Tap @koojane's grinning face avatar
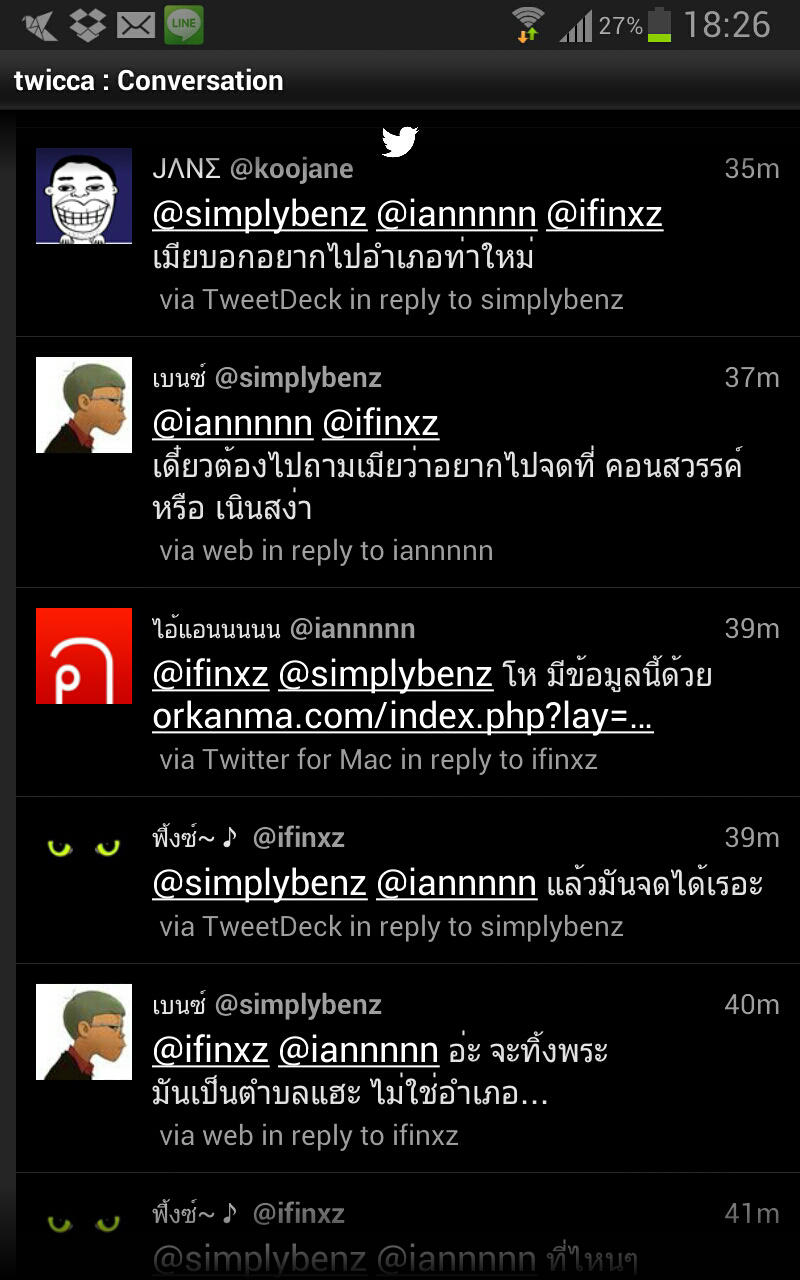Viewport: 800px width, 1280px height. pyautogui.click(x=84, y=196)
